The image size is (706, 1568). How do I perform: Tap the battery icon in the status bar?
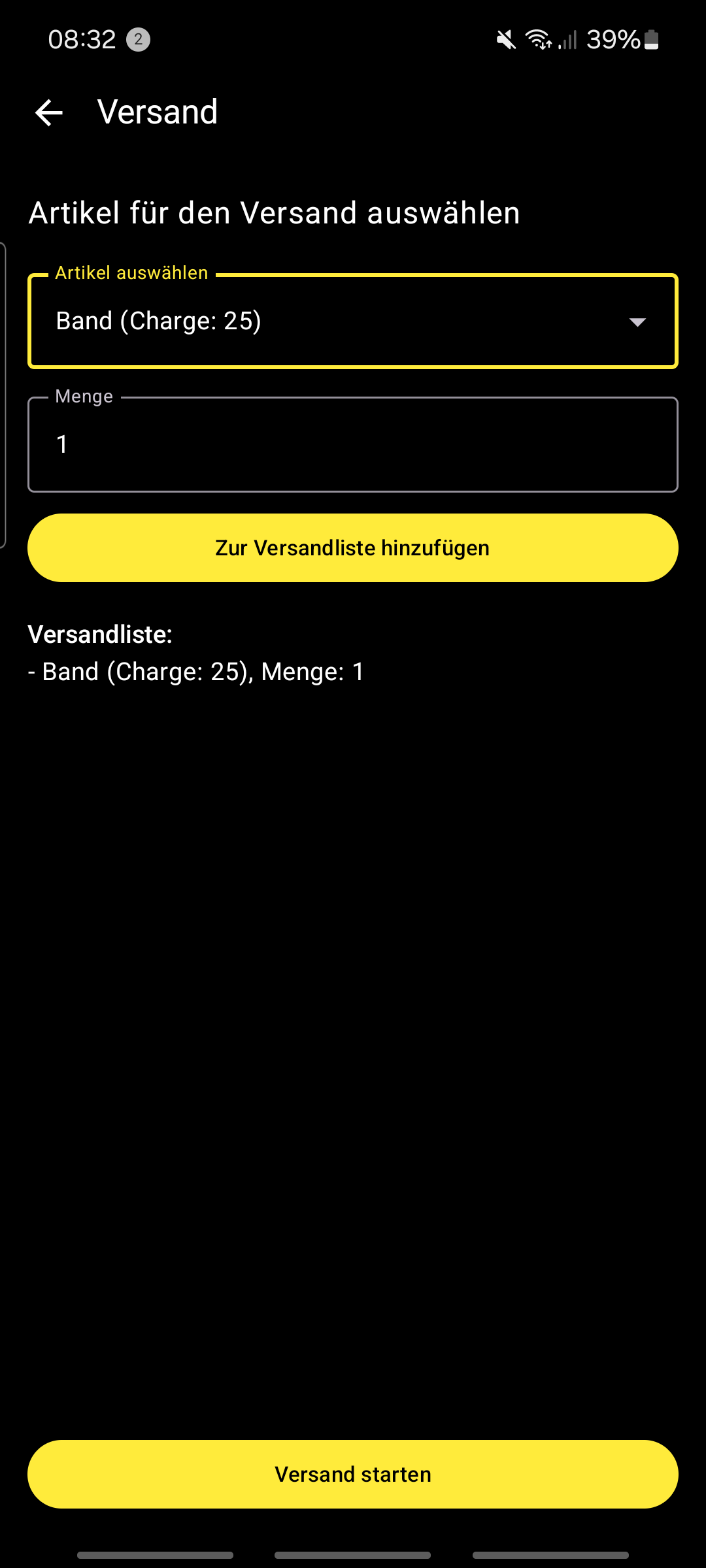click(652, 41)
